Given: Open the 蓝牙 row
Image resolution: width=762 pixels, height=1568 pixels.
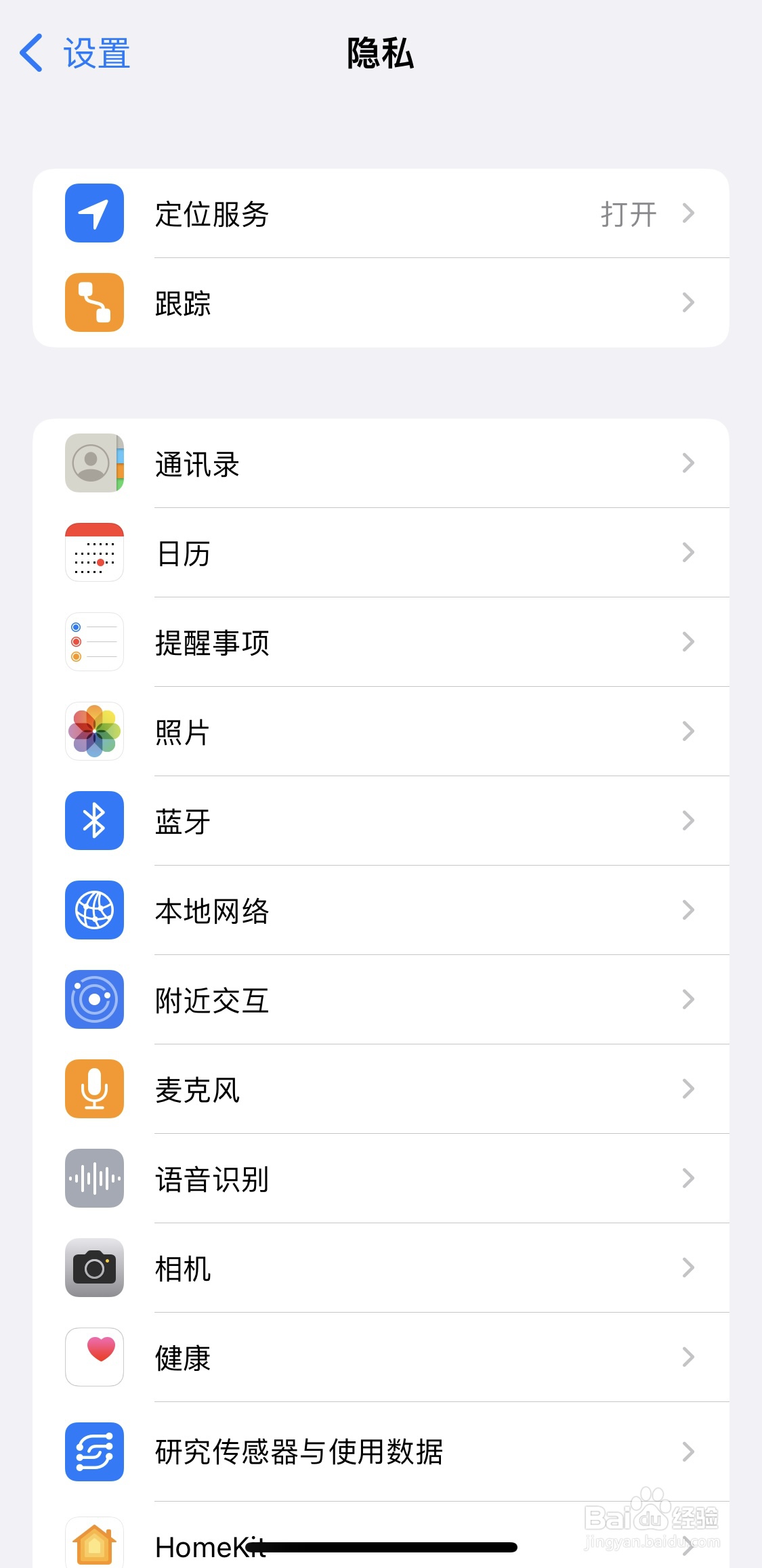Looking at the screenshot, I should (381, 821).
